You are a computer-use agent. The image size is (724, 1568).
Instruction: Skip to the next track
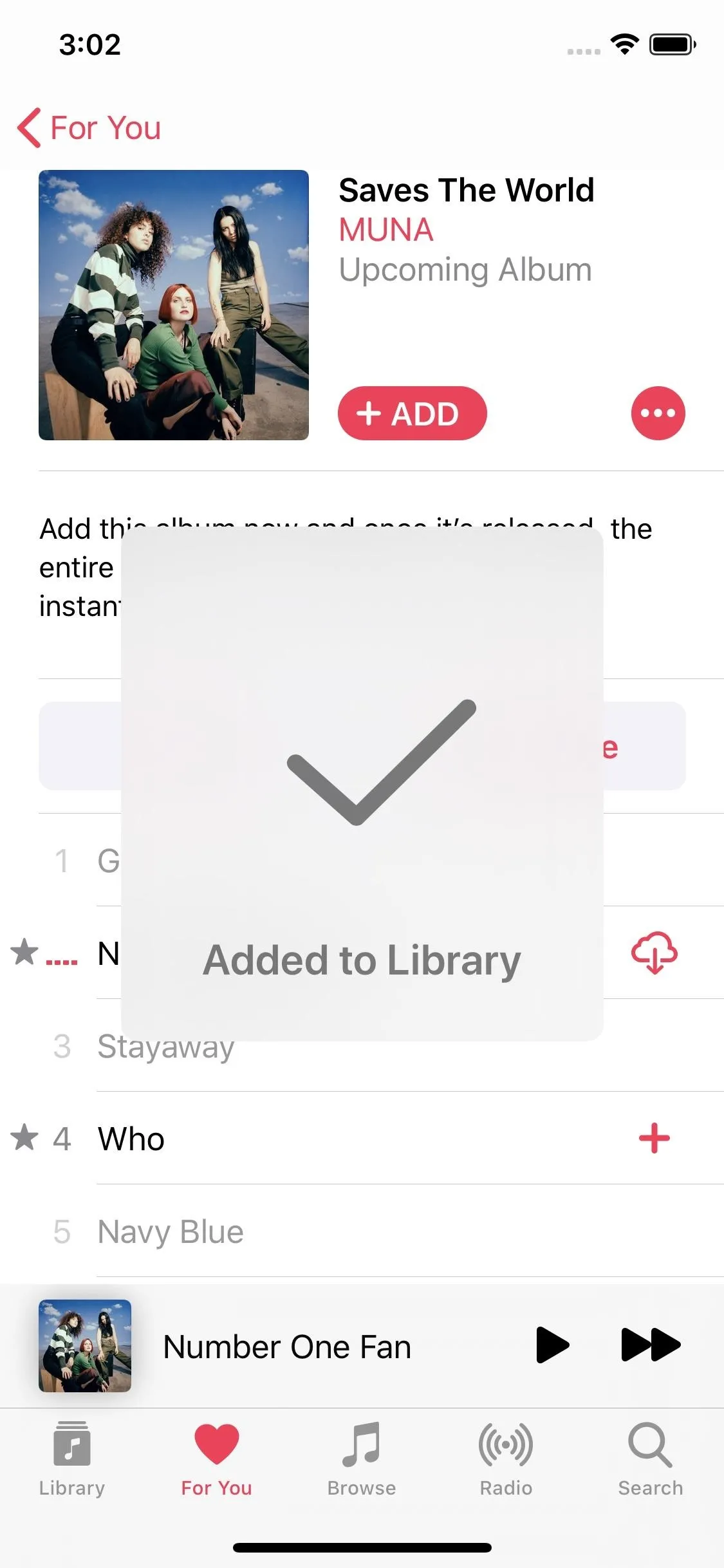pos(651,1345)
